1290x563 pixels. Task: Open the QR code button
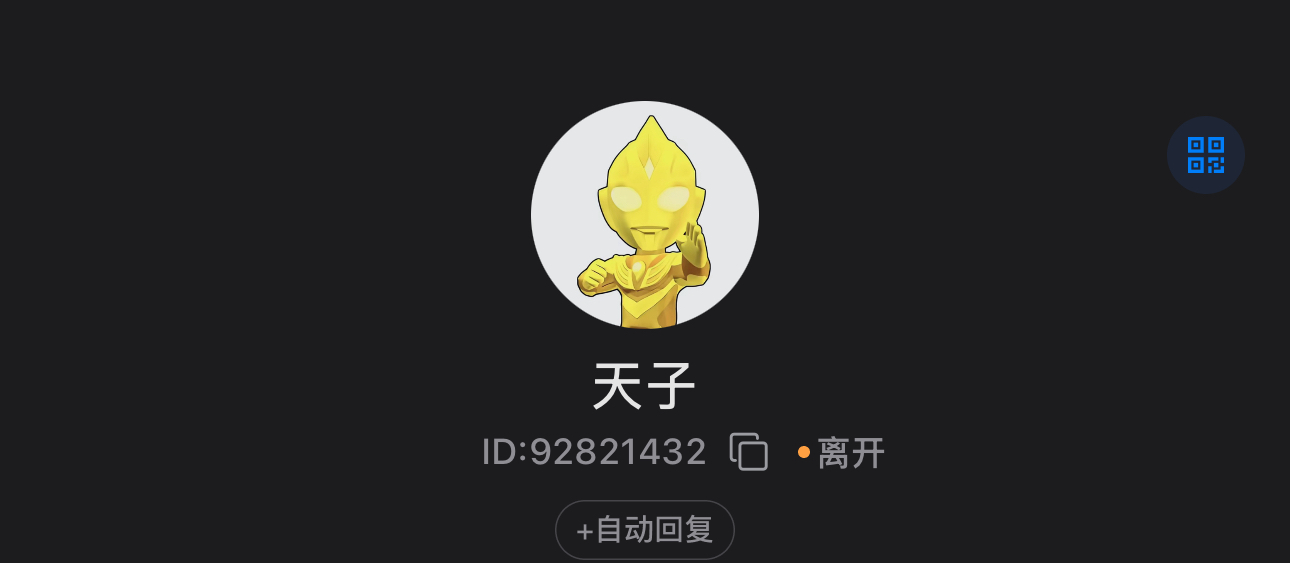point(1205,155)
